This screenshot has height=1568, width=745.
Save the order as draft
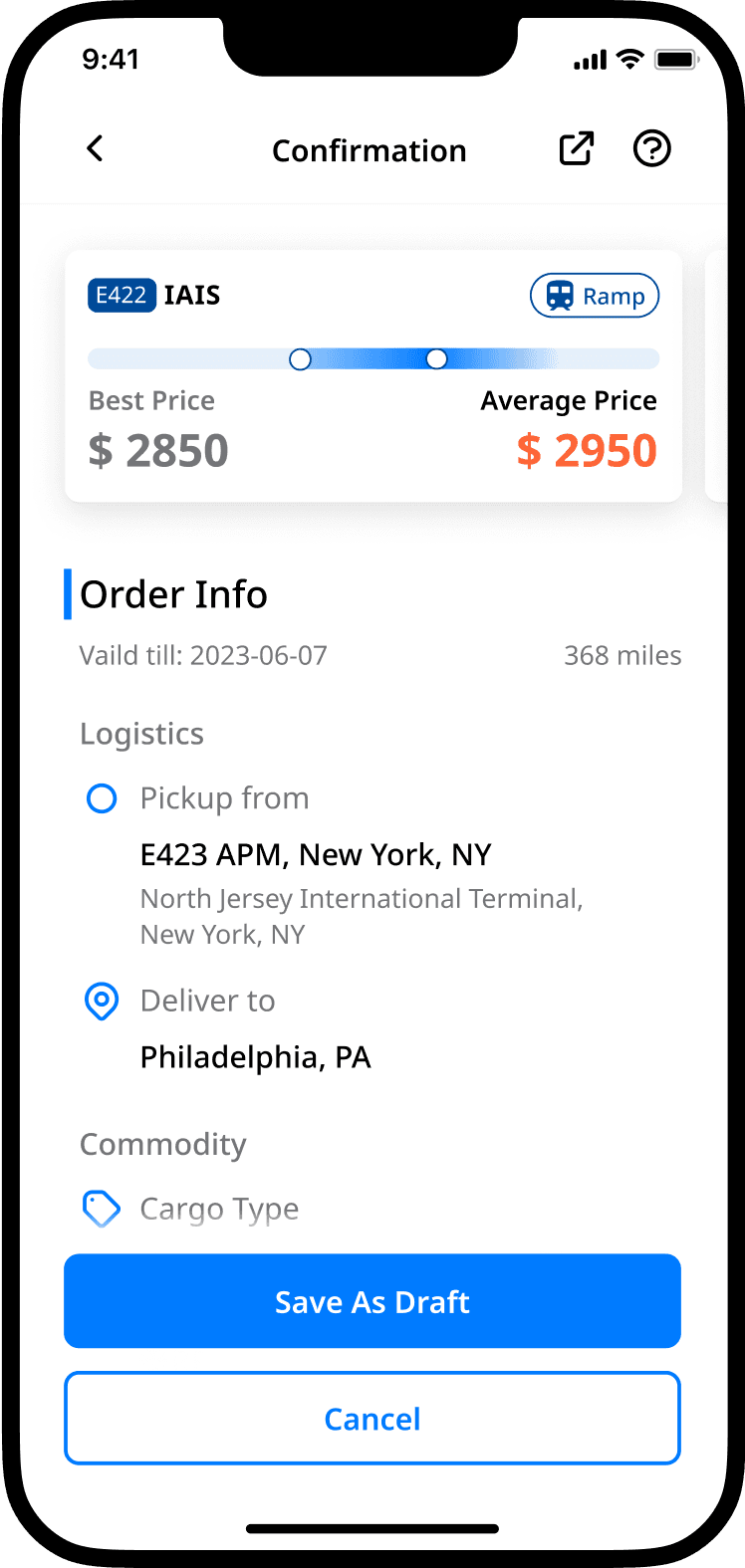coord(372,1301)
